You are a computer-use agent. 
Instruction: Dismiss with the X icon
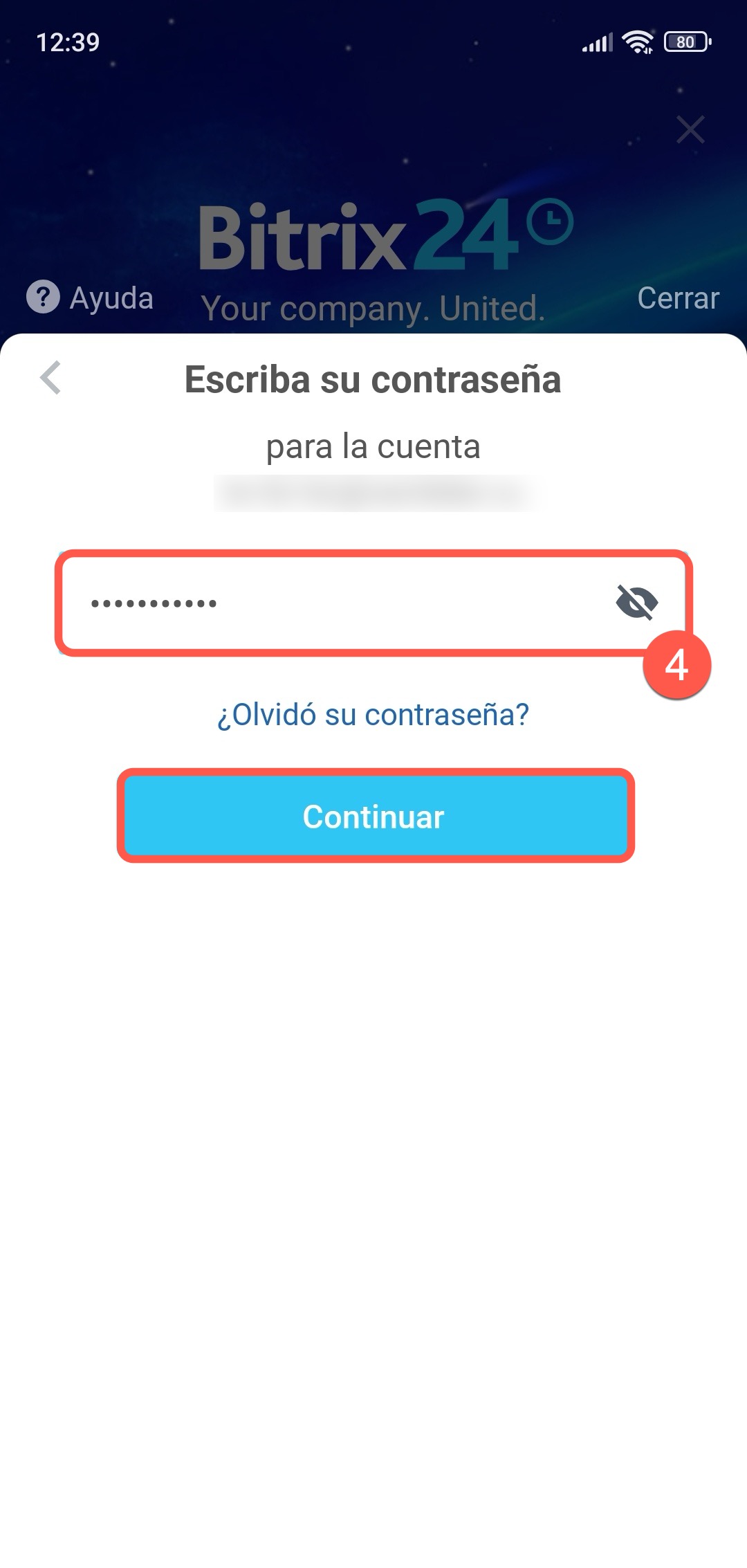690,129
